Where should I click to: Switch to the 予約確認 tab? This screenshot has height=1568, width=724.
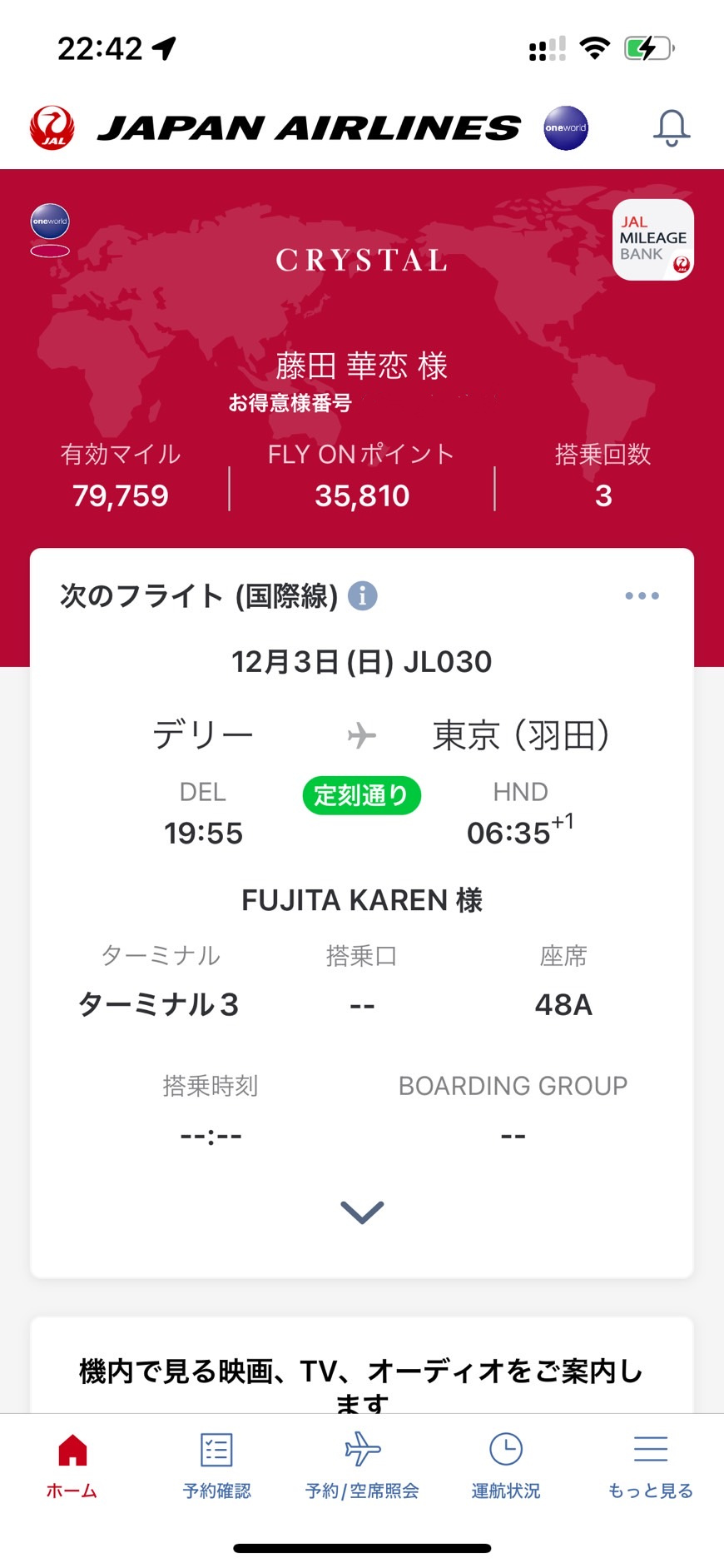[216, 1466]
